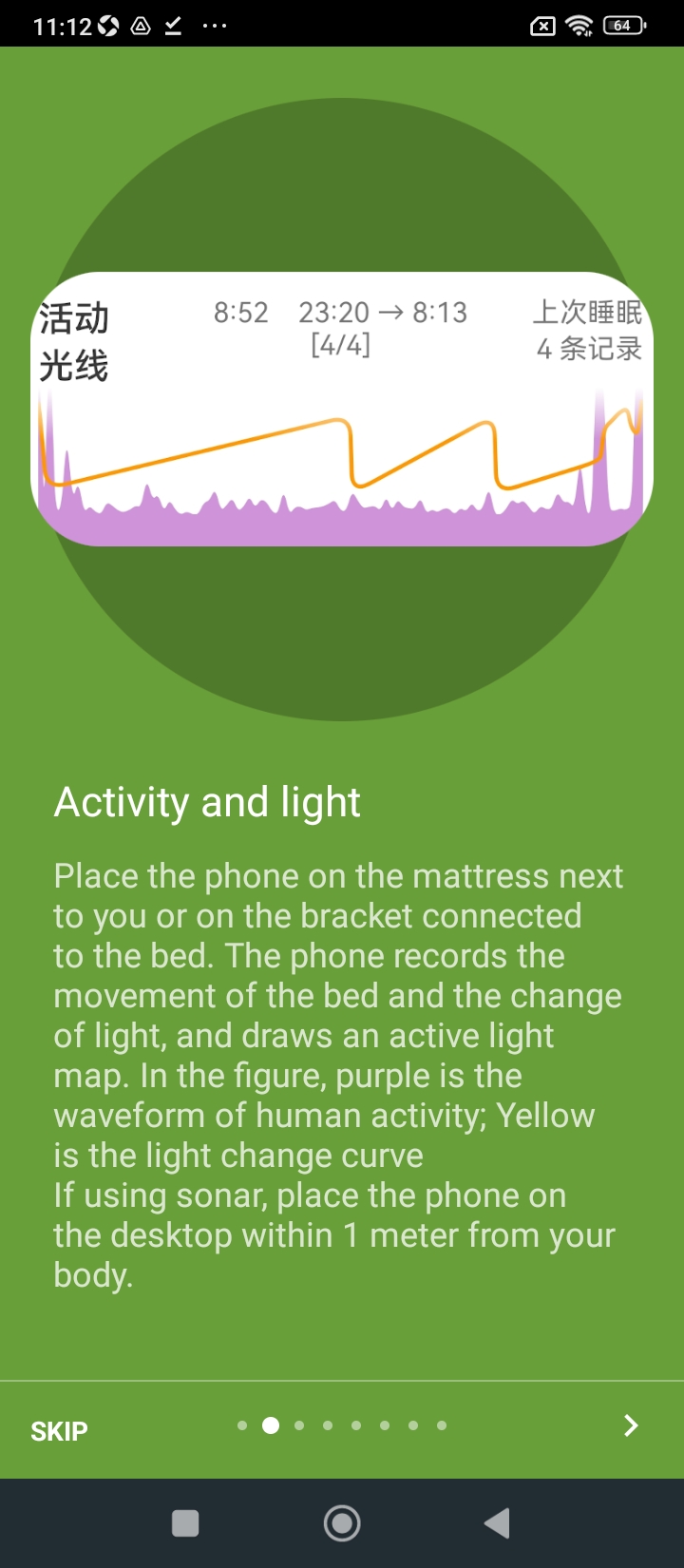
Task: Go to the next intro page
Action: (x=630, y=1425)
